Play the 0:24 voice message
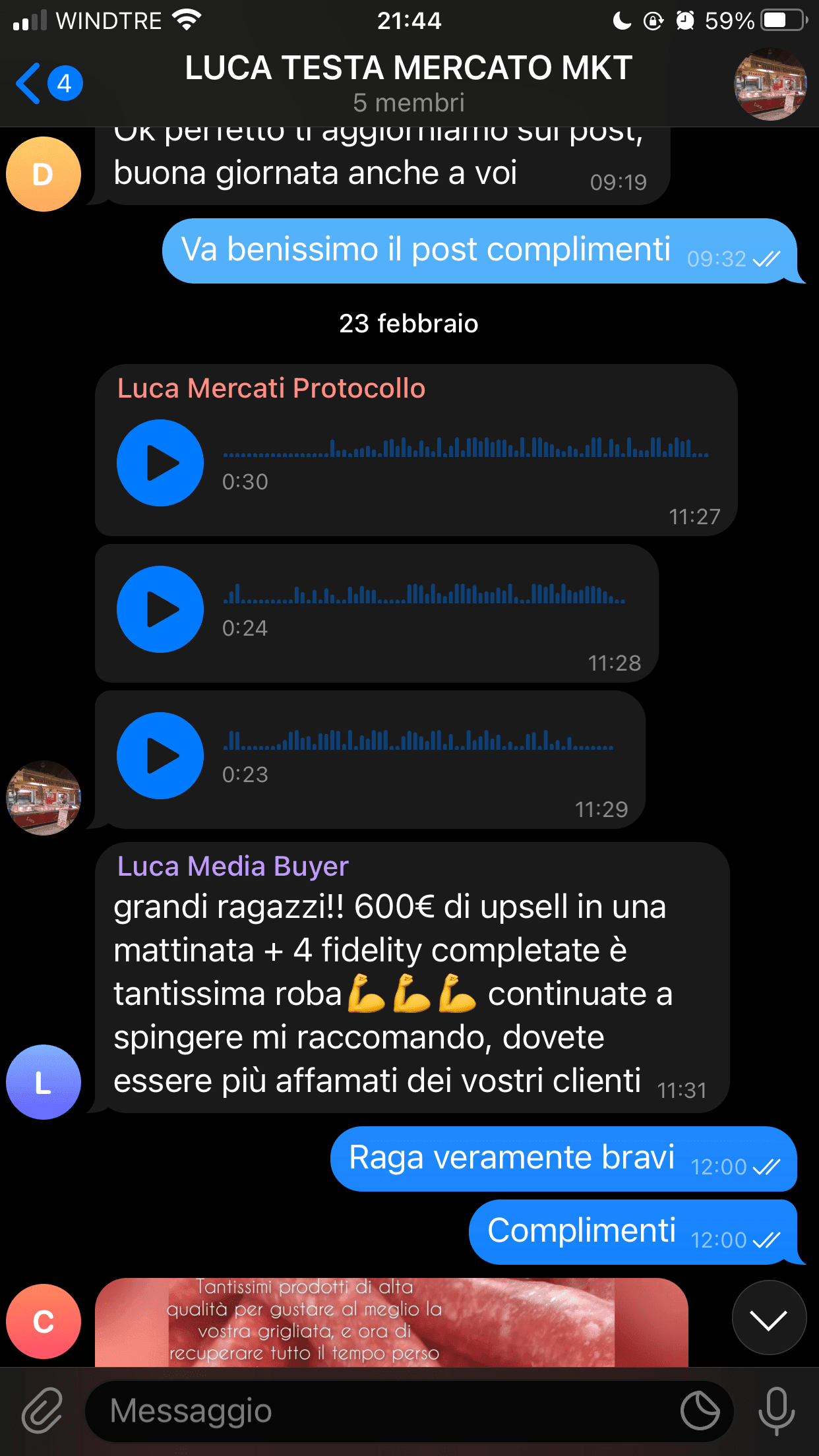 160,609
